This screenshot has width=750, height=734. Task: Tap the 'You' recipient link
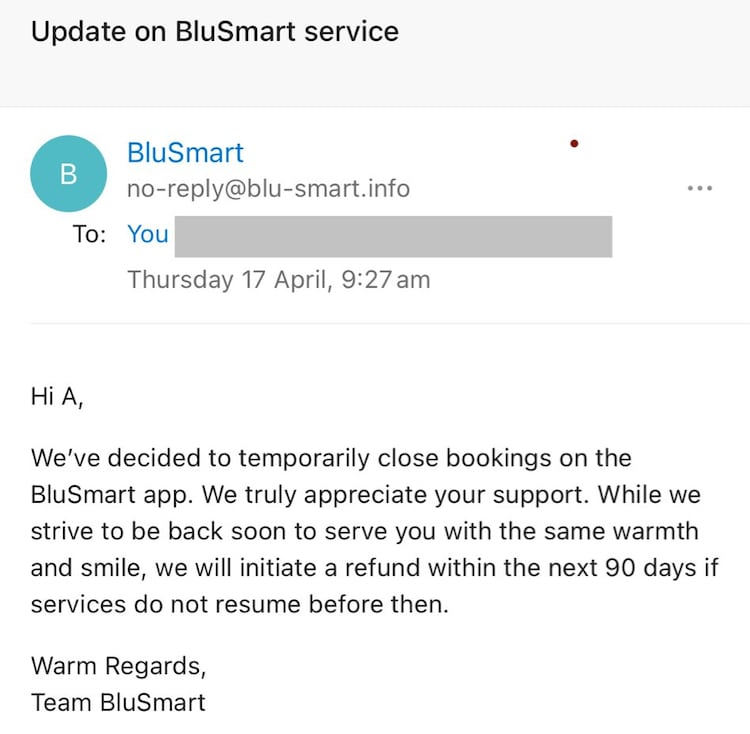[148, 234]
